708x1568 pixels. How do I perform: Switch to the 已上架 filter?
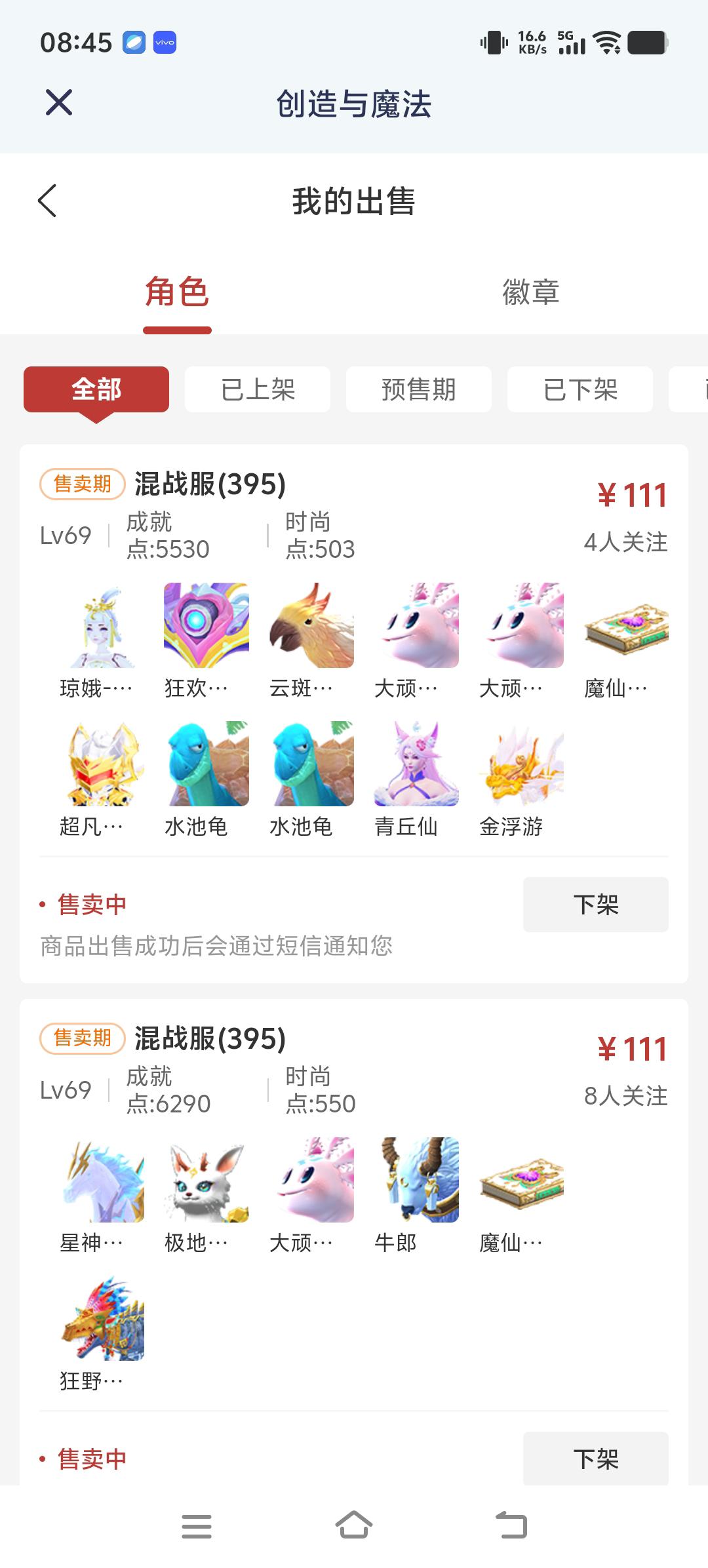tap(258, 389)
